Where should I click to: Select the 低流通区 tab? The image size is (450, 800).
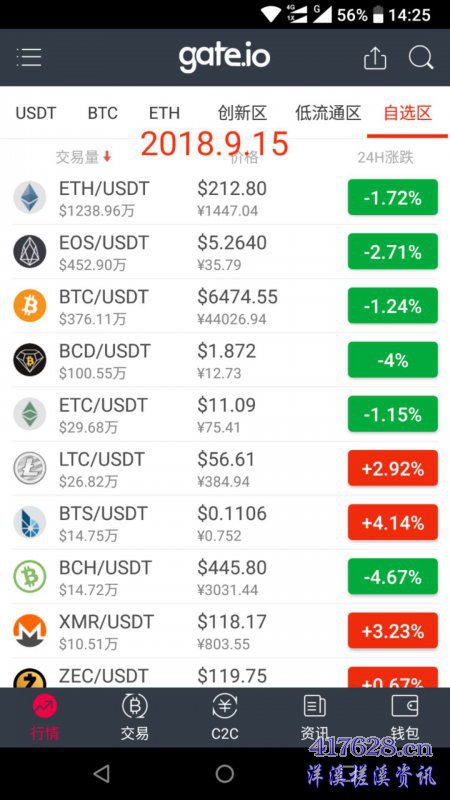(x=328, y=113)
